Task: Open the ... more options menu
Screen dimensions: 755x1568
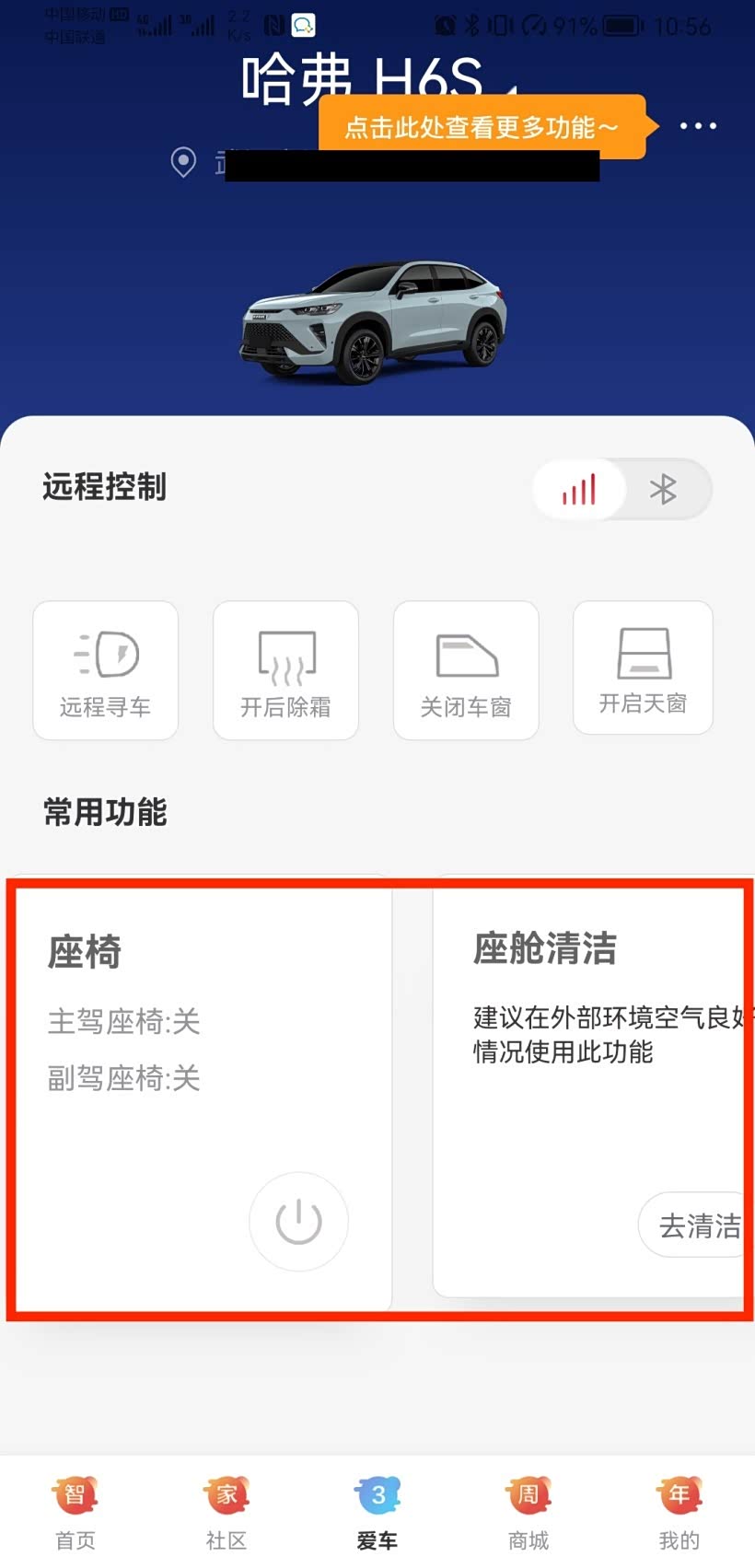Action: [698, 125]
